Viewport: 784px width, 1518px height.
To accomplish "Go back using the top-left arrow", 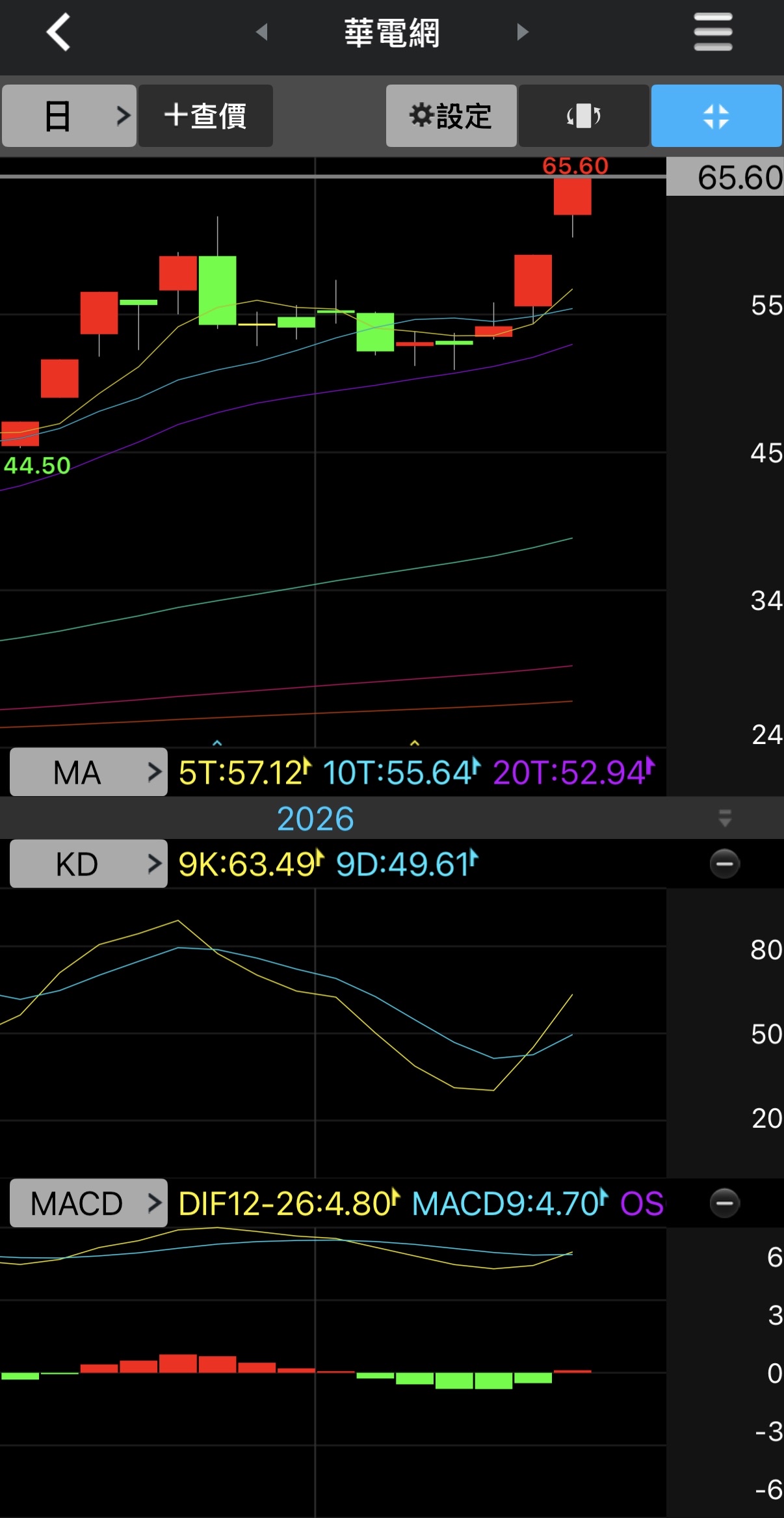I will (x=59, y=33).
